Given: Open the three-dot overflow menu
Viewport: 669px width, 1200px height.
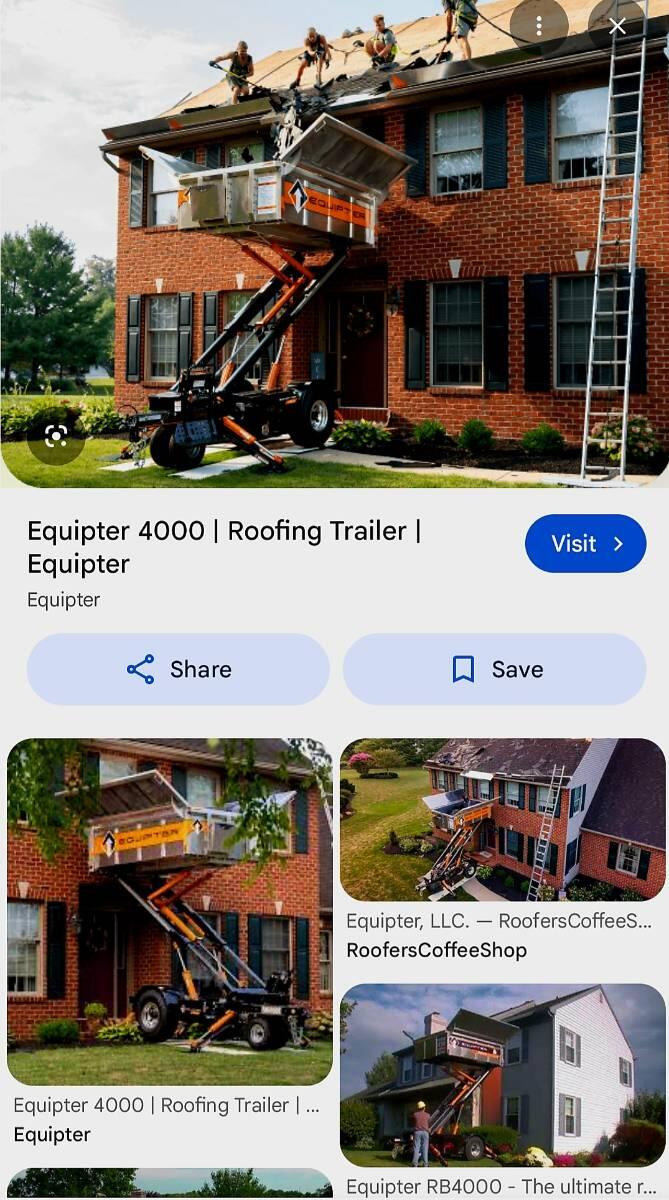Looking at the screenshot, I should [x=539, y=27].
